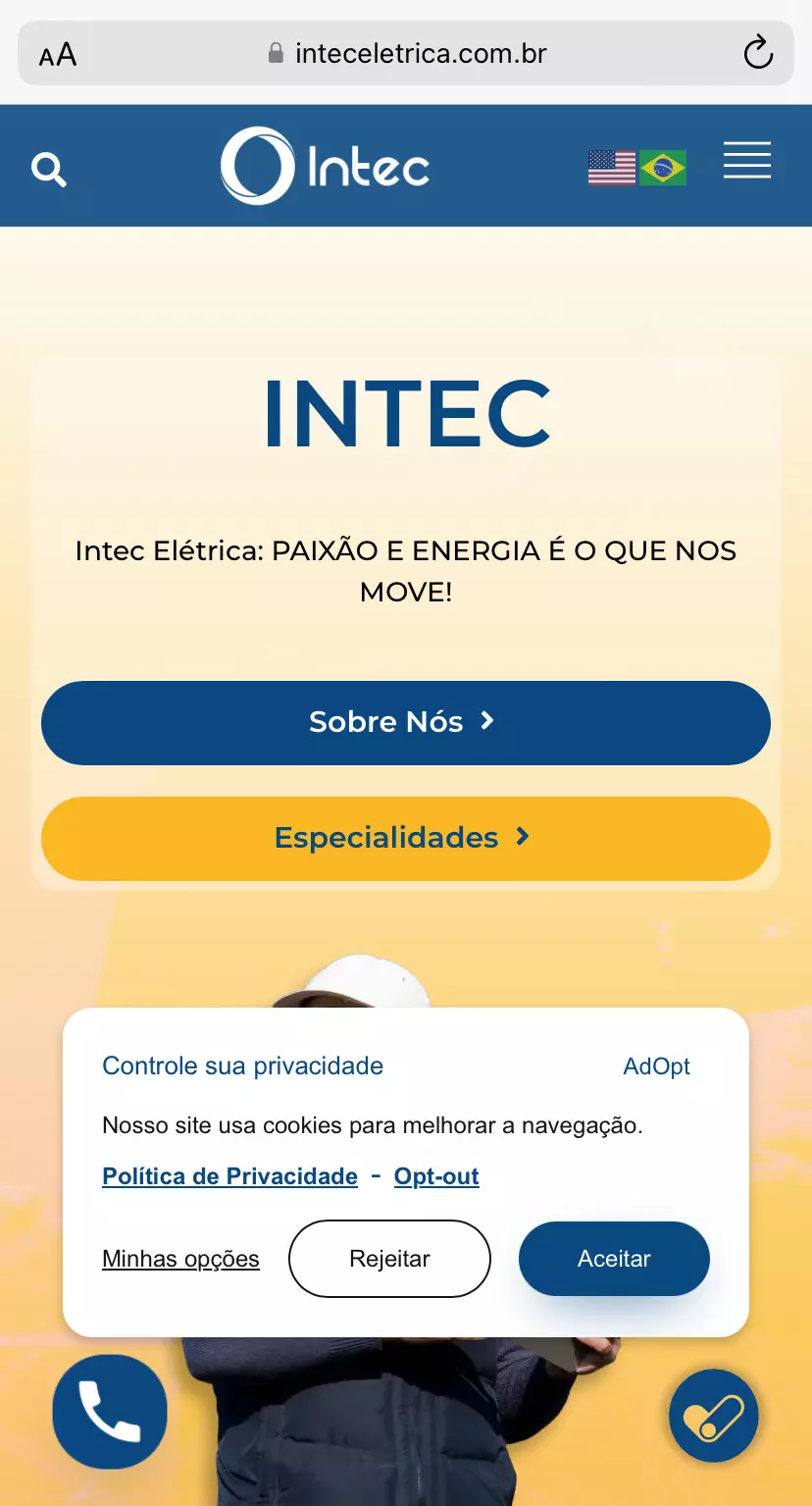Go to Especialidades section
The image size is (812, 1506).
click(405, 838)
